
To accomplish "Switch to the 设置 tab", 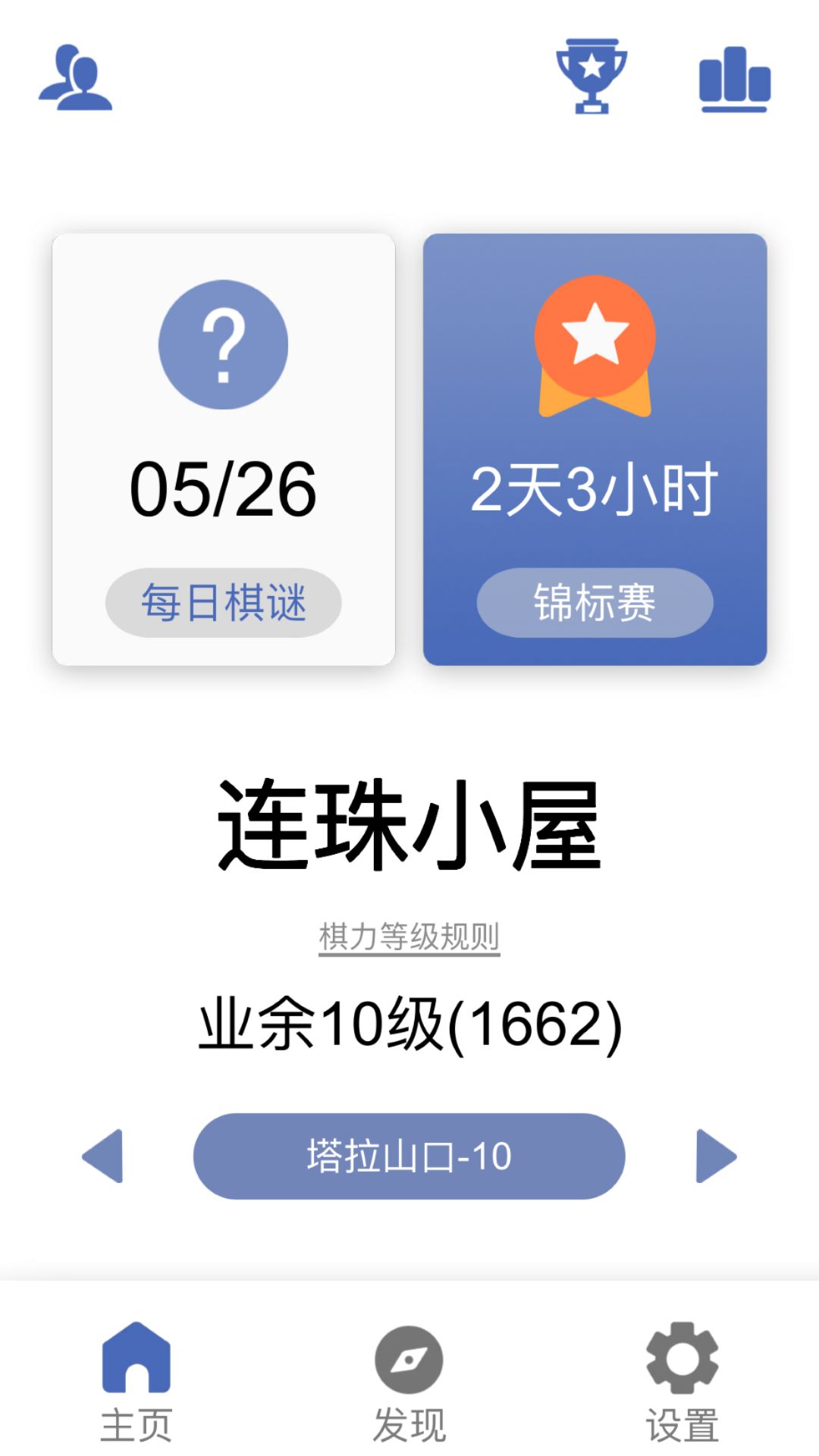I will click(x=682, y=1382).
